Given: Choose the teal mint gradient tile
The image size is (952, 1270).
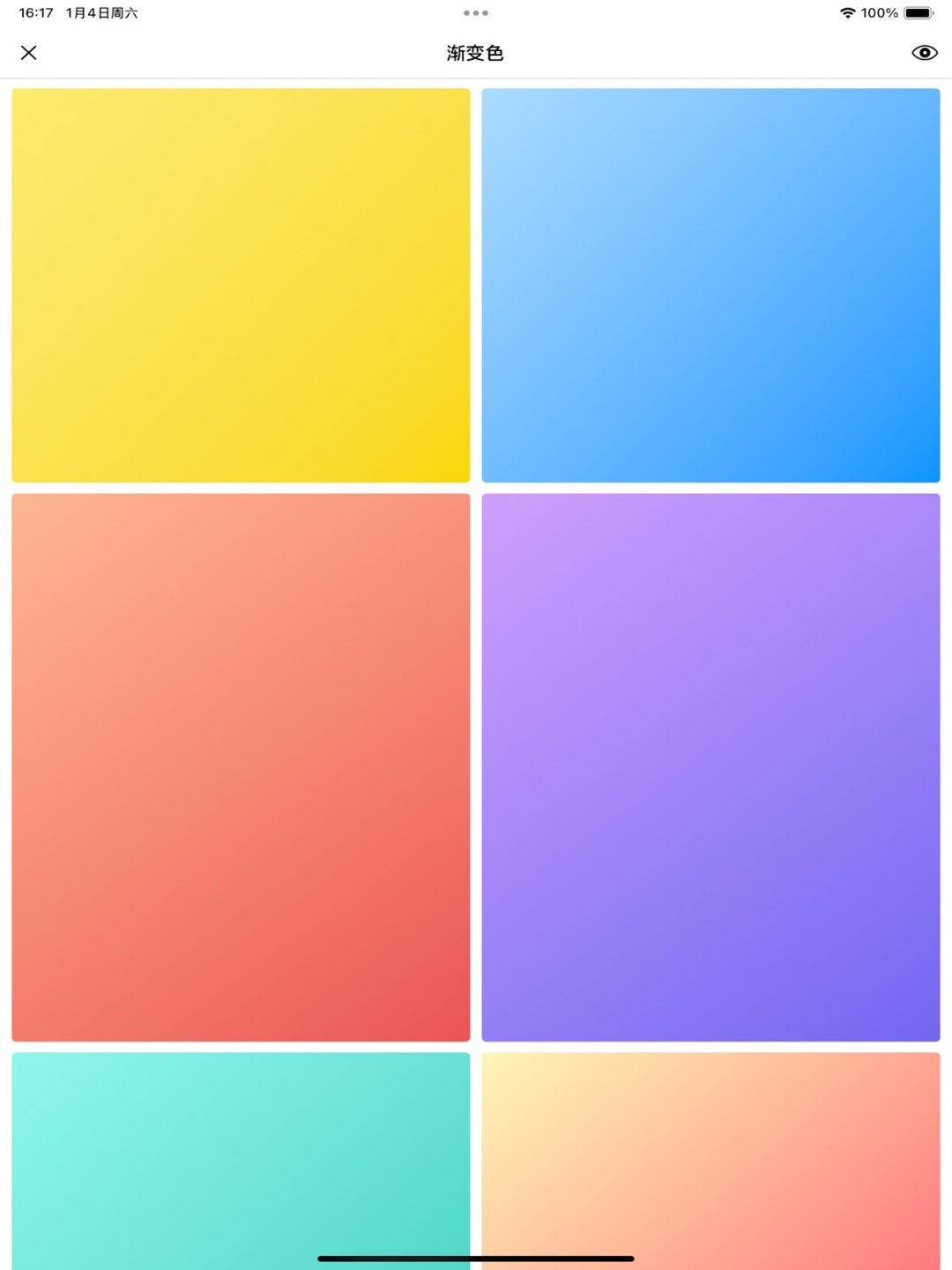Looking at the screenshot, I should [x=241, y=1155].
